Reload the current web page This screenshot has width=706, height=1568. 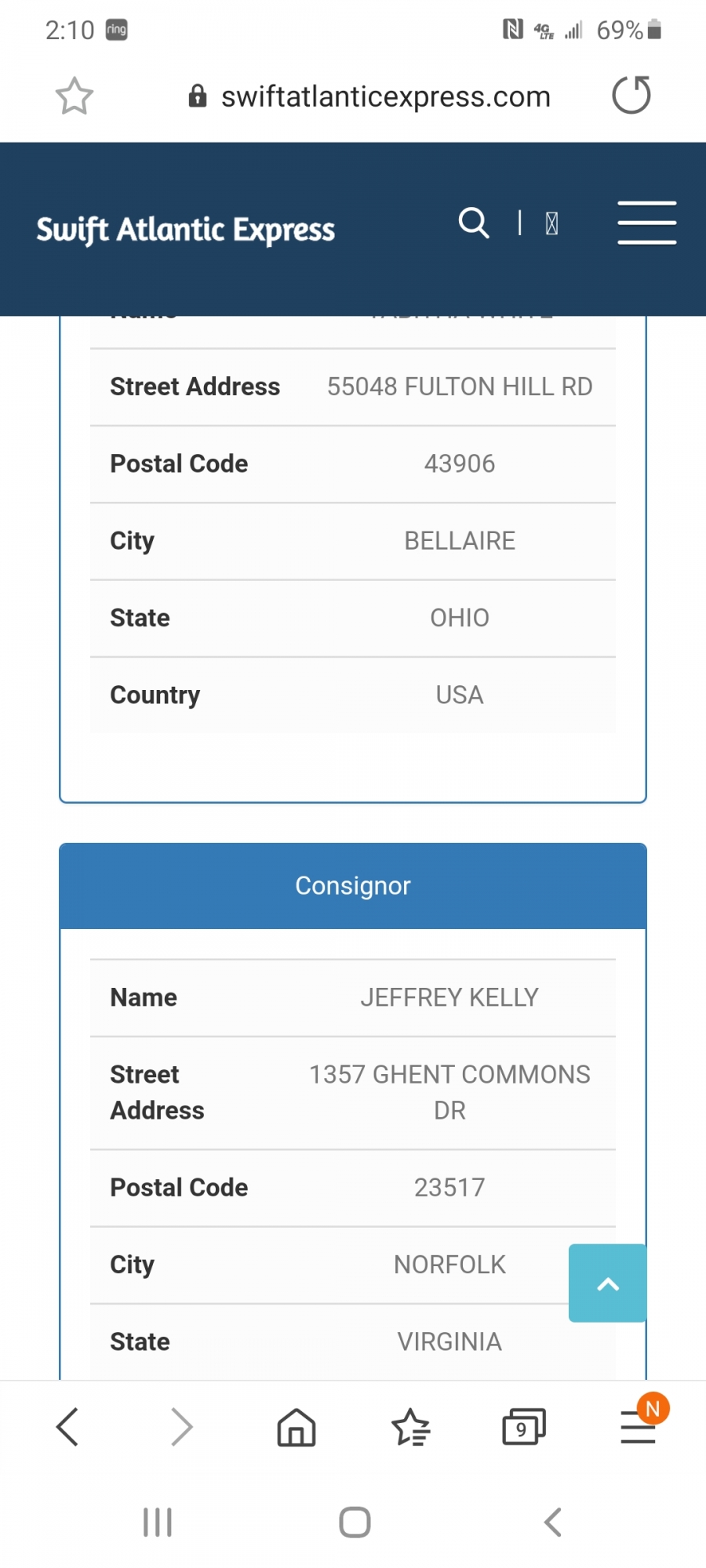pyautogui.click(x=631, y=96)
